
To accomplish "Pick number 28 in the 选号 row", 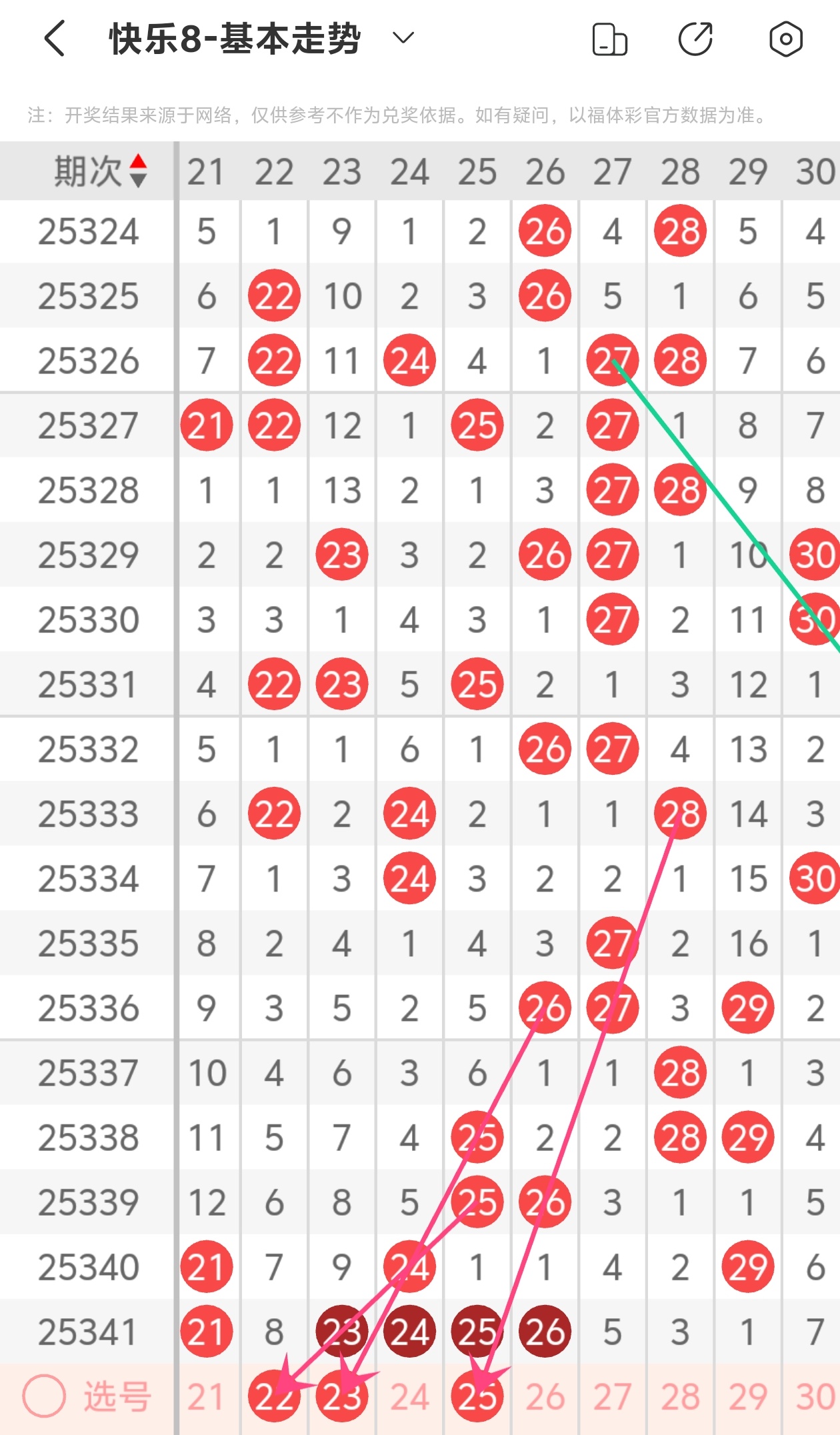I will (x=680, y=1397).
